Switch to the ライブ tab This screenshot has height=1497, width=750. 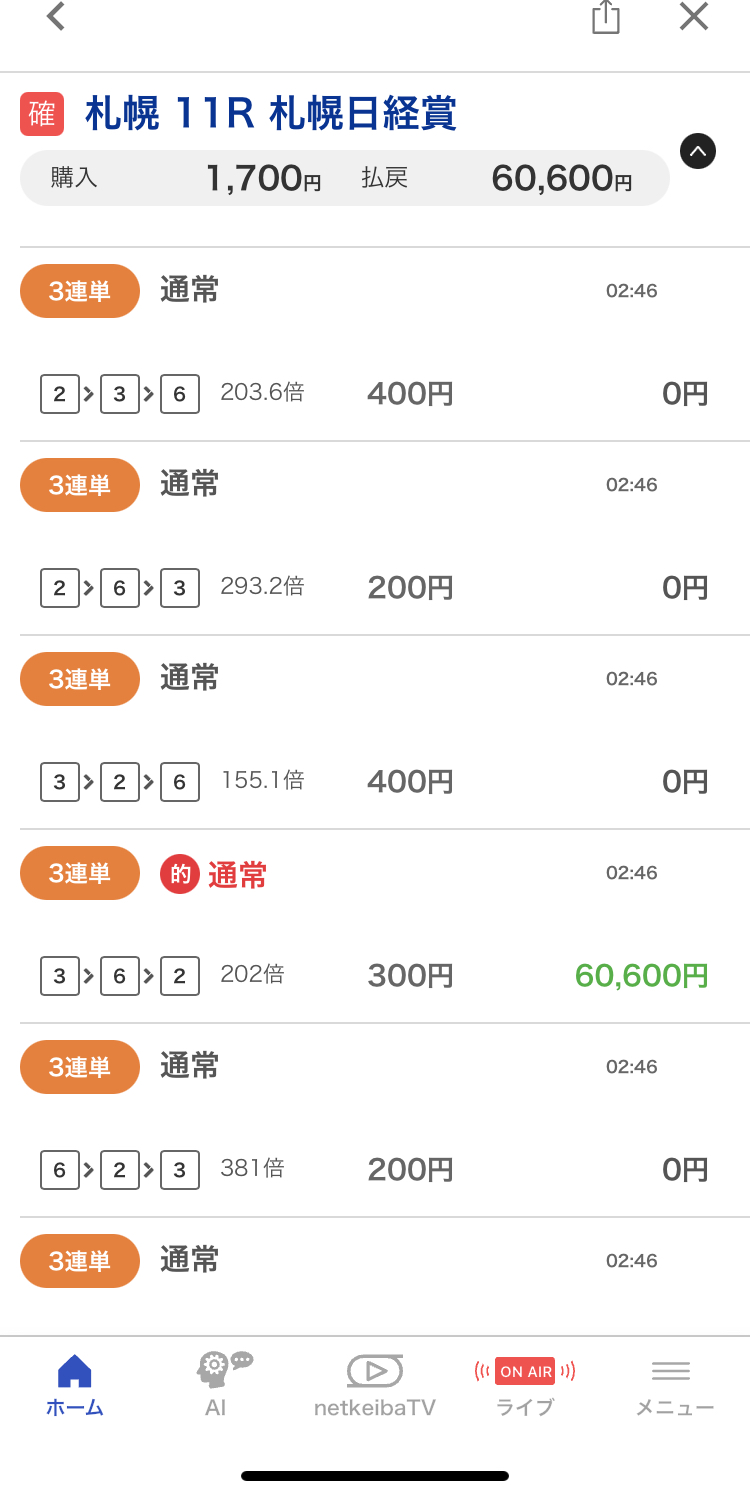click(525, 1385)
